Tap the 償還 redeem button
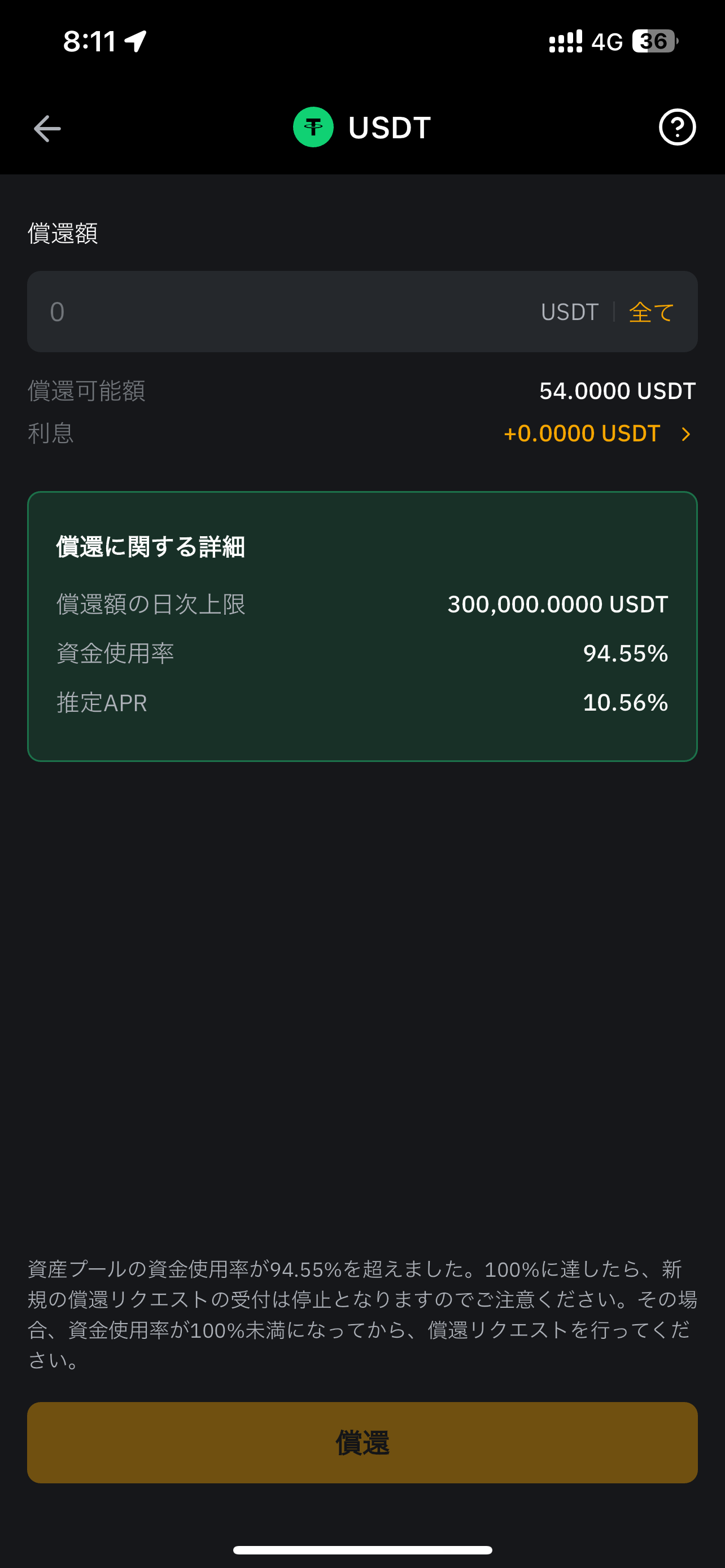 tap(362, 1443)
